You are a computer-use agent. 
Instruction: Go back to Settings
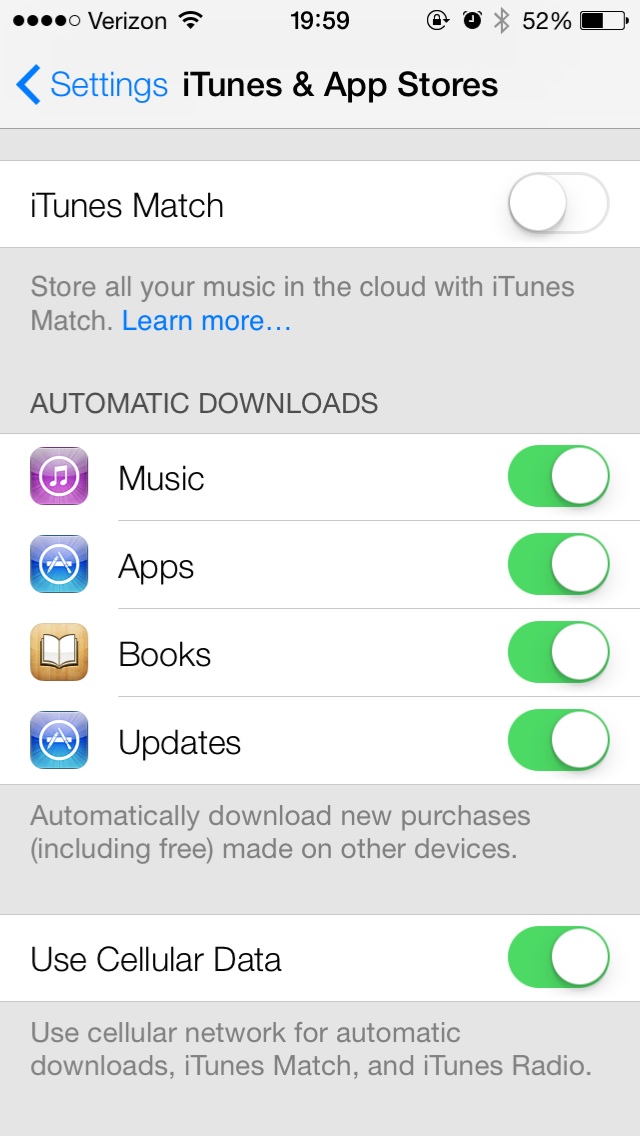pyautogui.click(x=92, y=85)
